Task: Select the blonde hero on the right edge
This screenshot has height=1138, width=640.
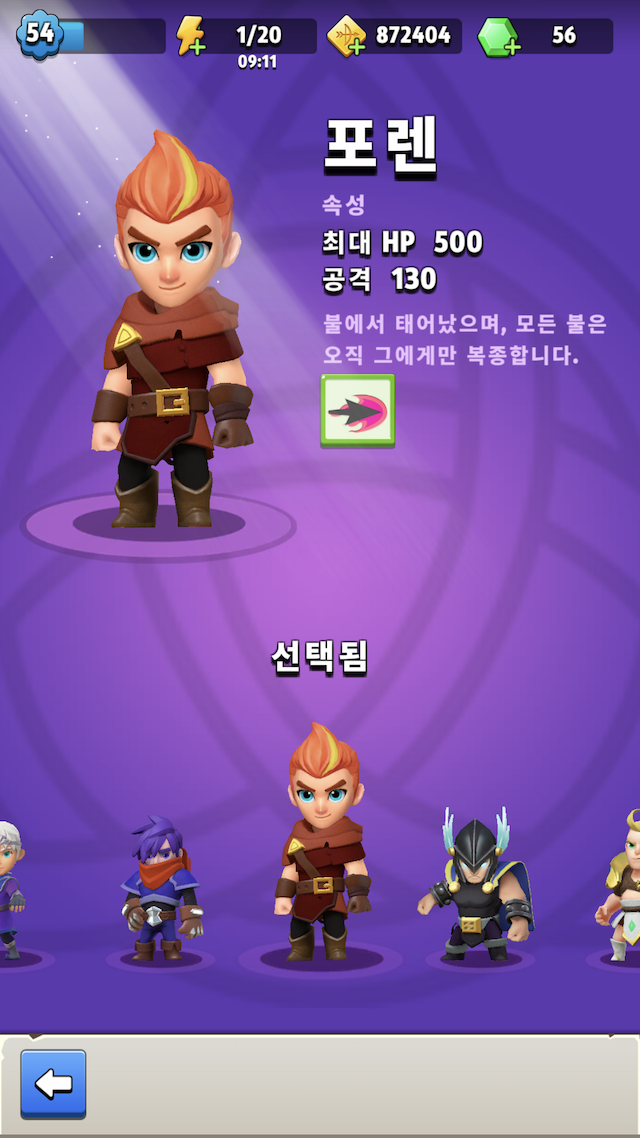Action: 622,885
